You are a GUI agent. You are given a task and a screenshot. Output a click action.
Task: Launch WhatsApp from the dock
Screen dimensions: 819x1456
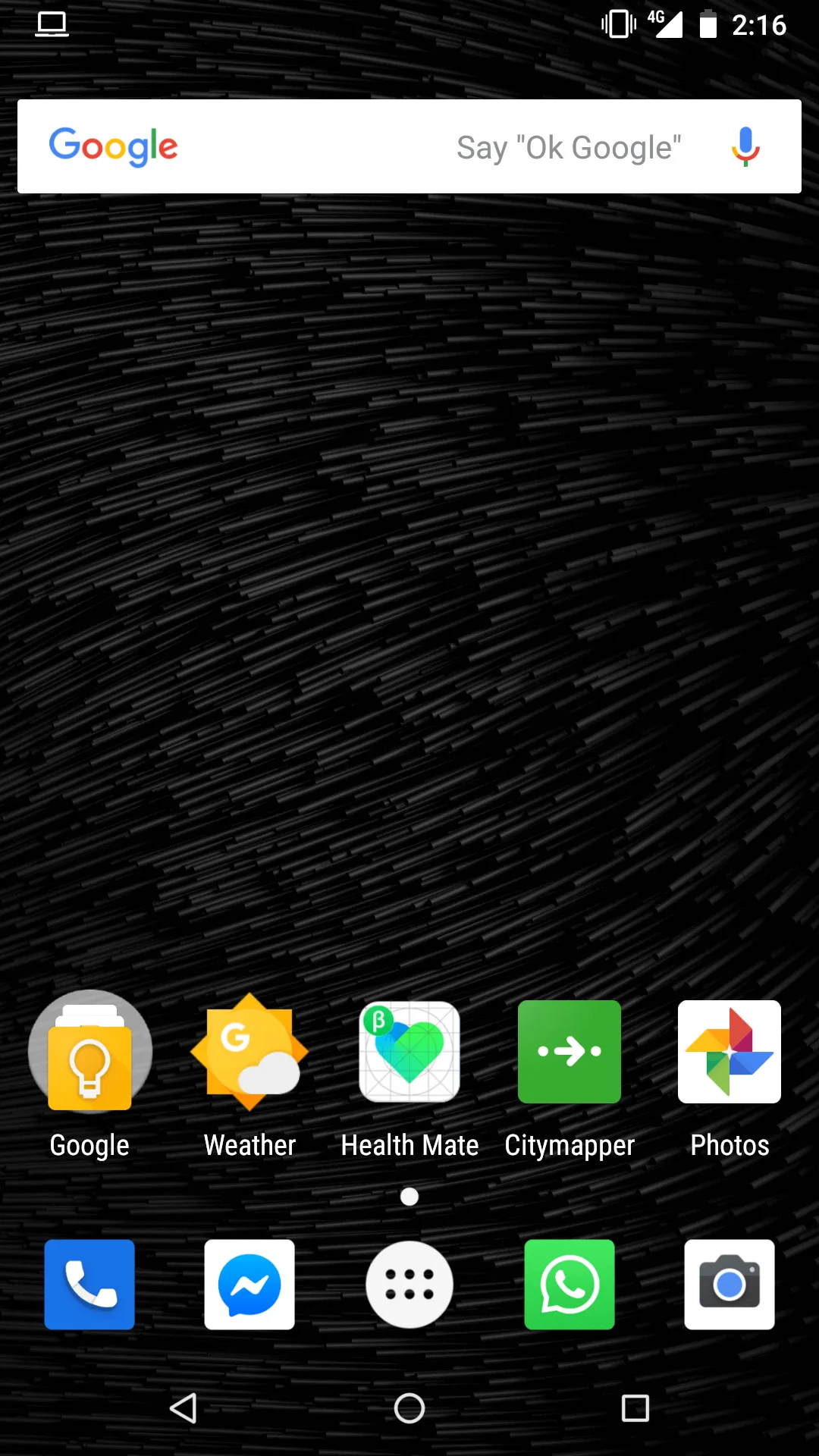click(x=570, y=1285)
